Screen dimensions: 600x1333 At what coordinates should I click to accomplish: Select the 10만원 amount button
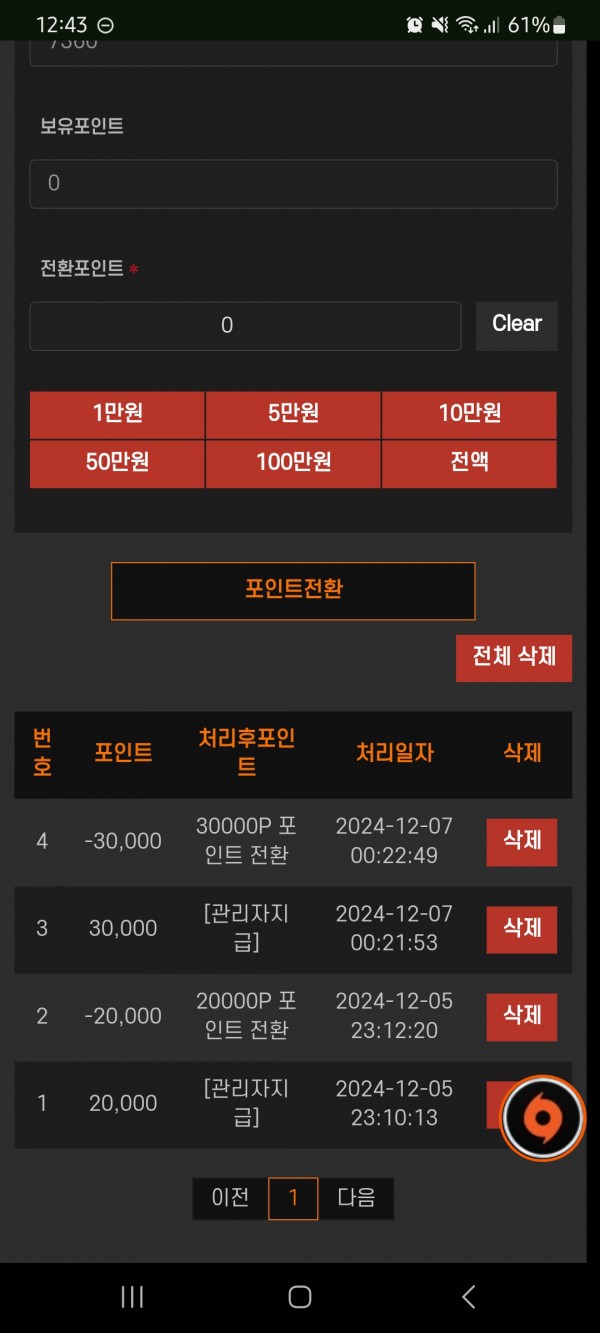(469, 414)
